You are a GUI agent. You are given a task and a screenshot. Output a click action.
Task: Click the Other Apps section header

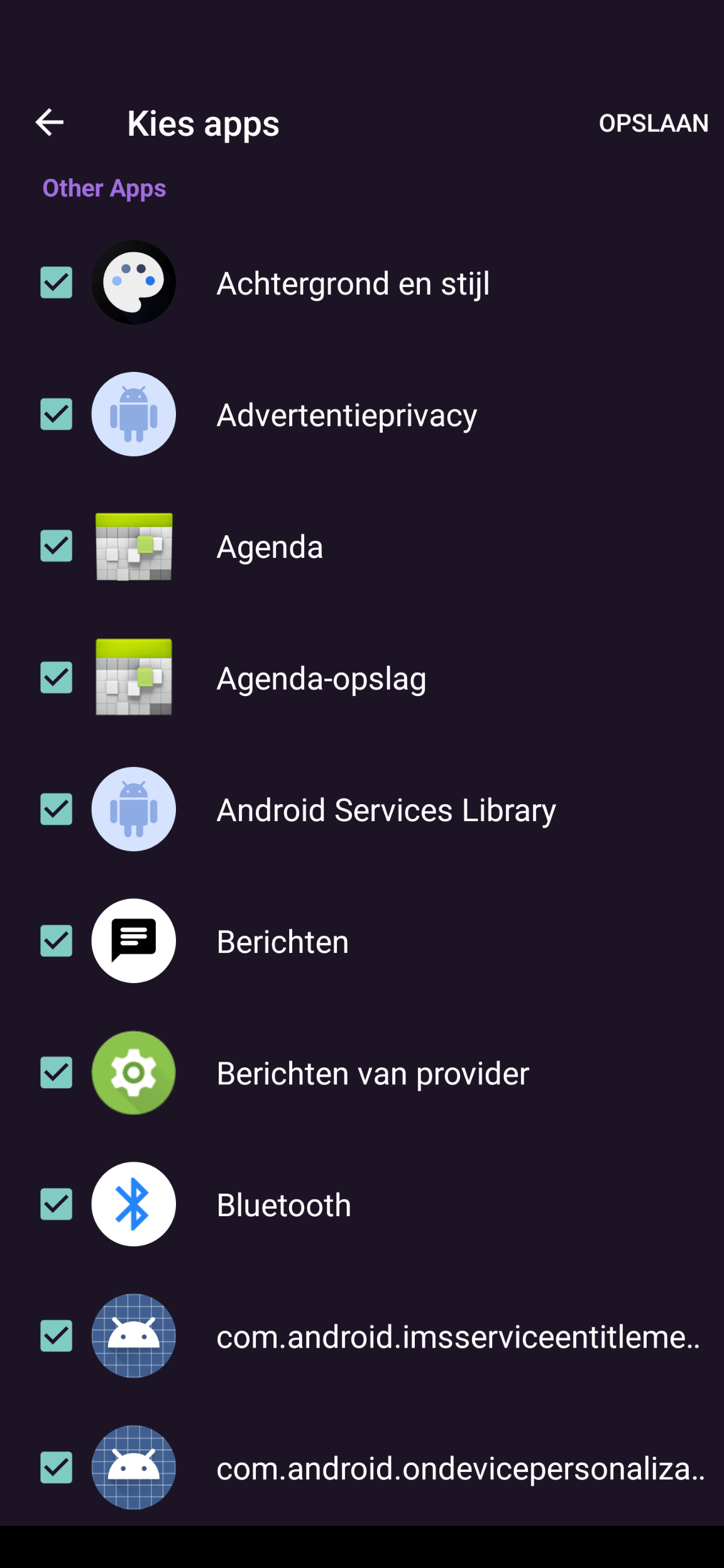[x=104, y=187]
